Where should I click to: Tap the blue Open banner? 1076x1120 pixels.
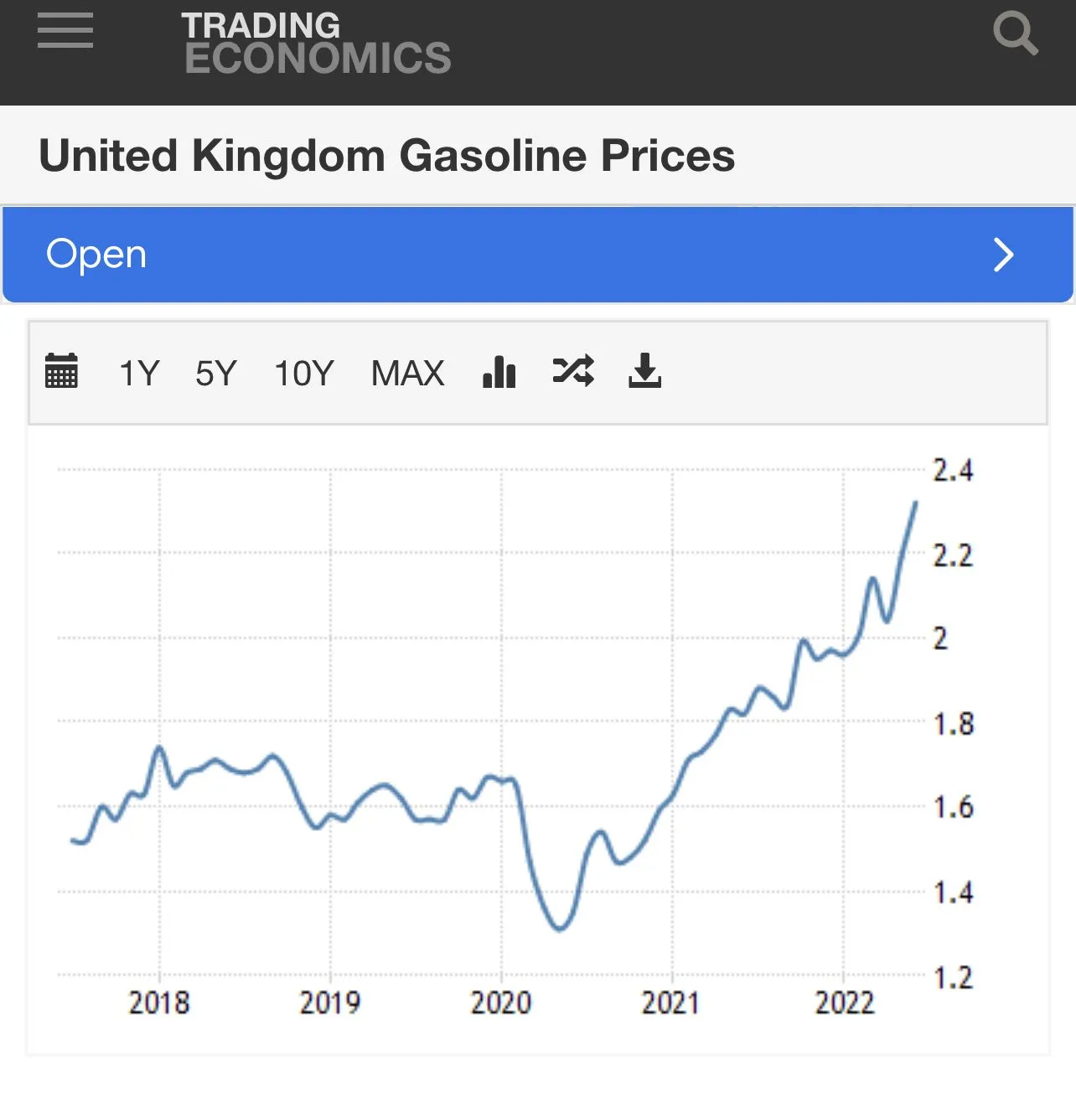pyautogui.click(x=537, y=255)
